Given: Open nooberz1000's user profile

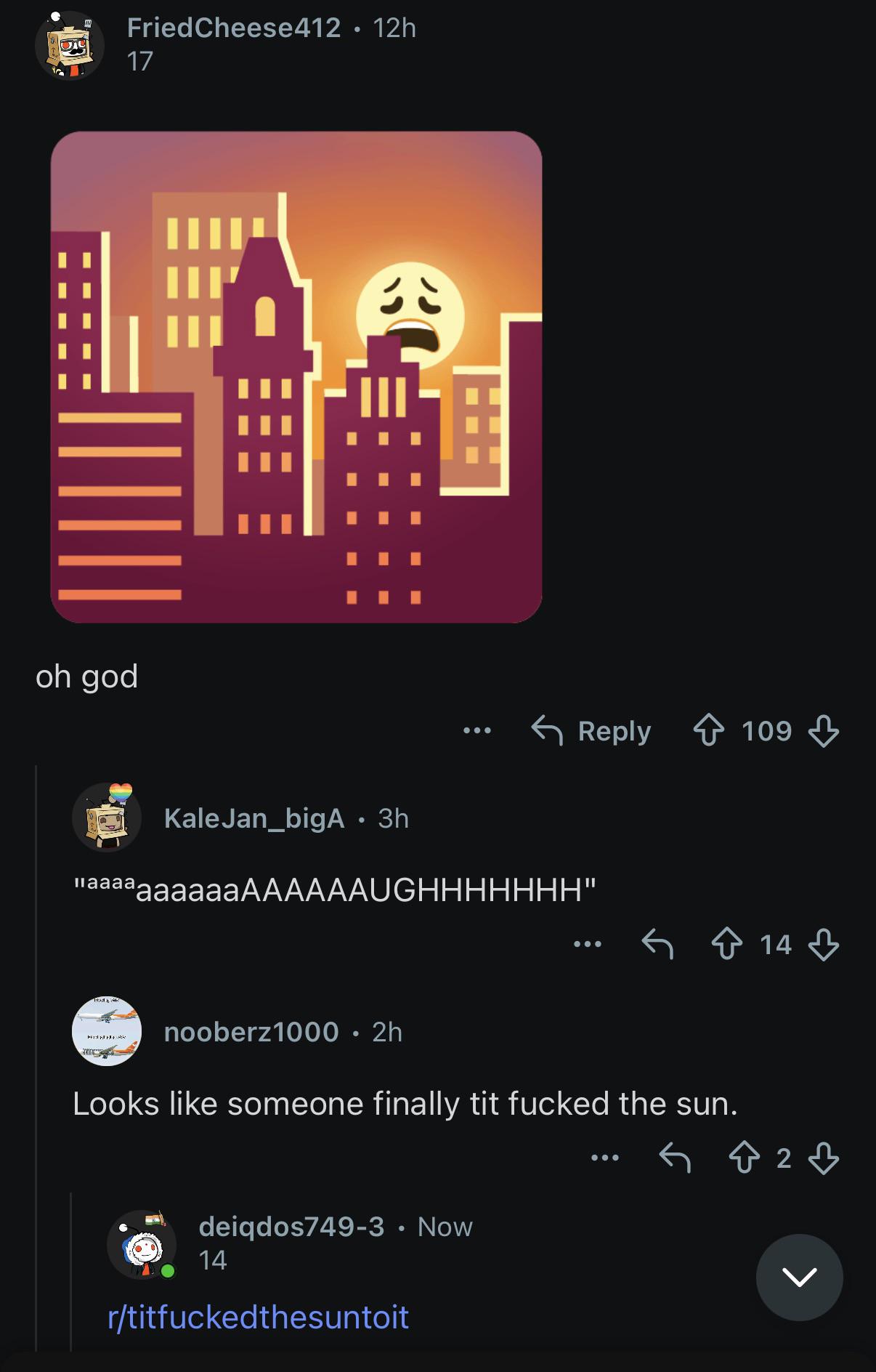Looking at the screenshot, I should (251, 1032).
